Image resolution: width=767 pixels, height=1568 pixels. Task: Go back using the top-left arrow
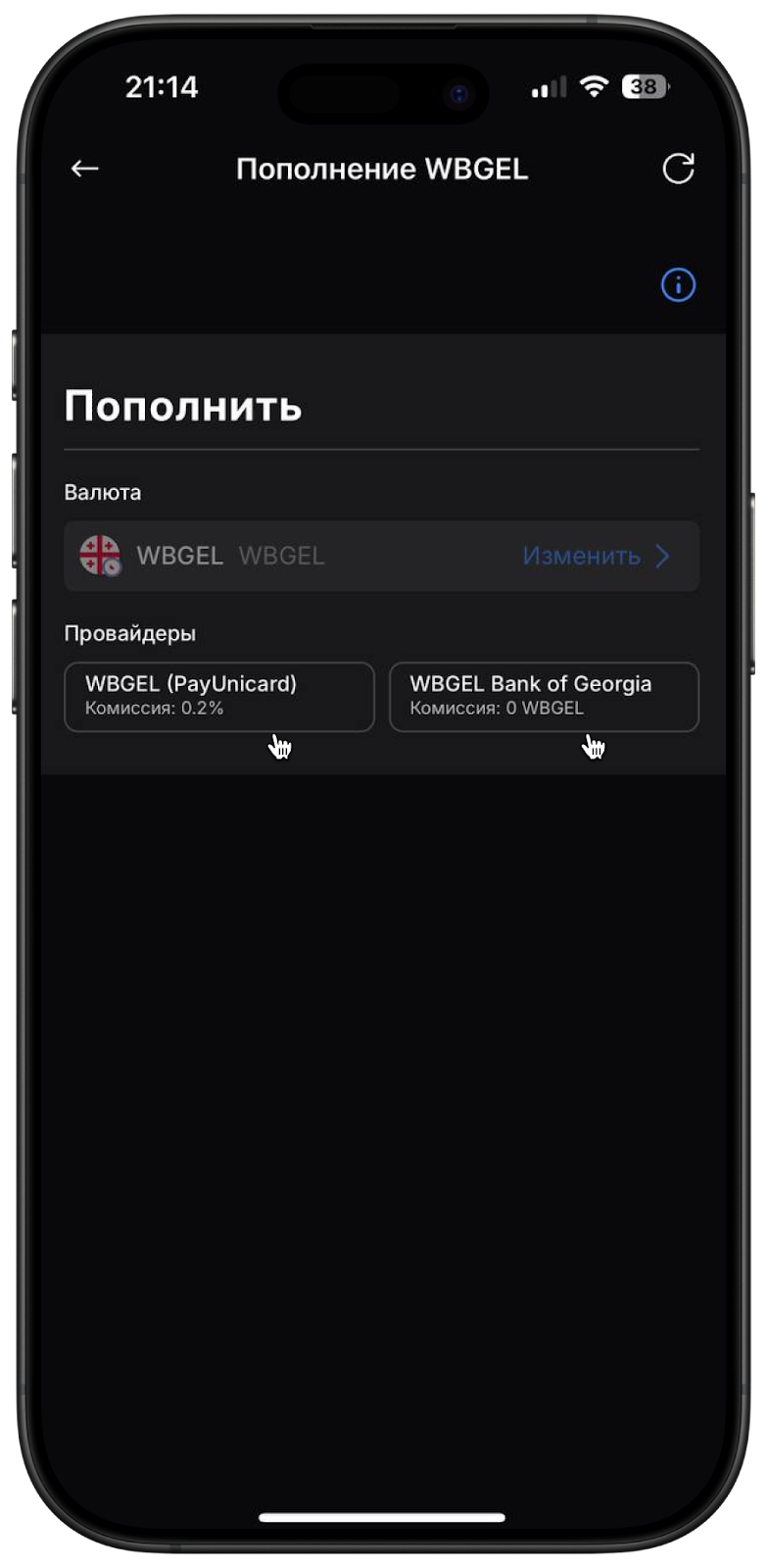click(x=85, y=169)
